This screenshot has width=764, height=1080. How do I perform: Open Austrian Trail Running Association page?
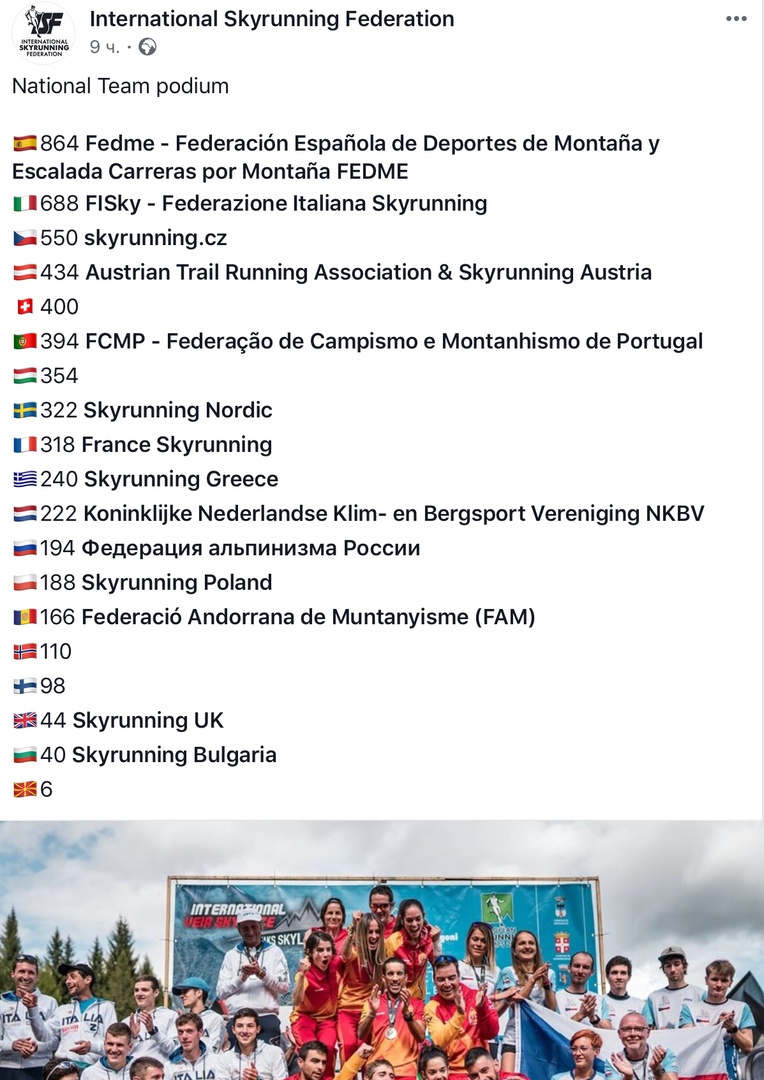coord(368,273)
